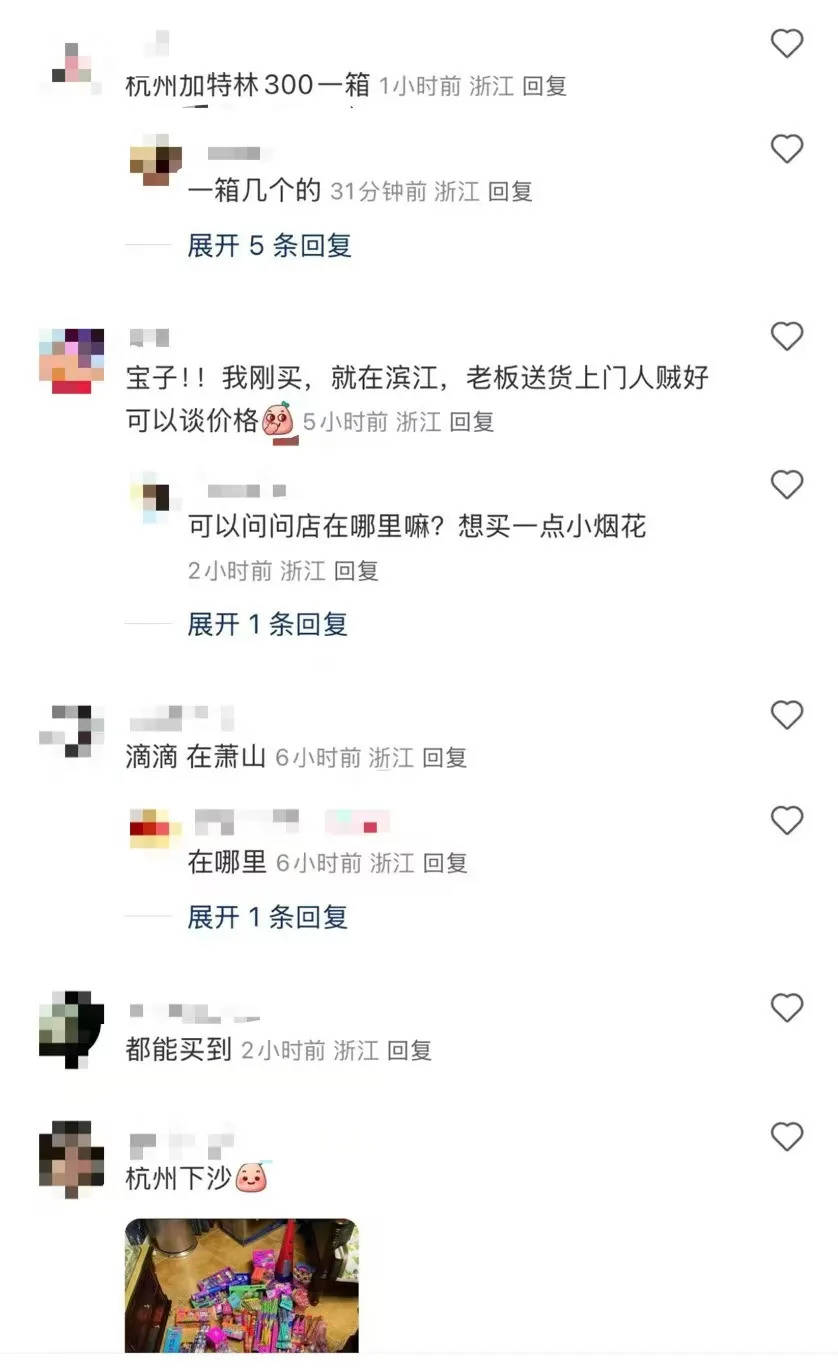Viewport: 838px width, 1372px height.
Task: Reply to the 可以谈价格 comment
Action: pyautogui.click(x=471, y=422)
